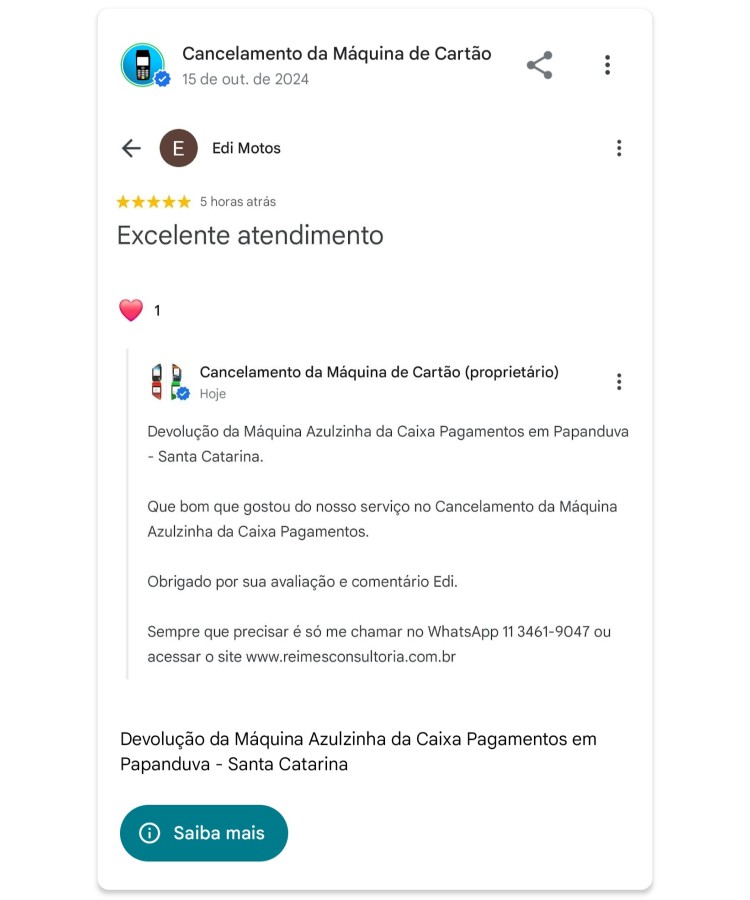Click Edi Motos profile avatar

(177, 148)
